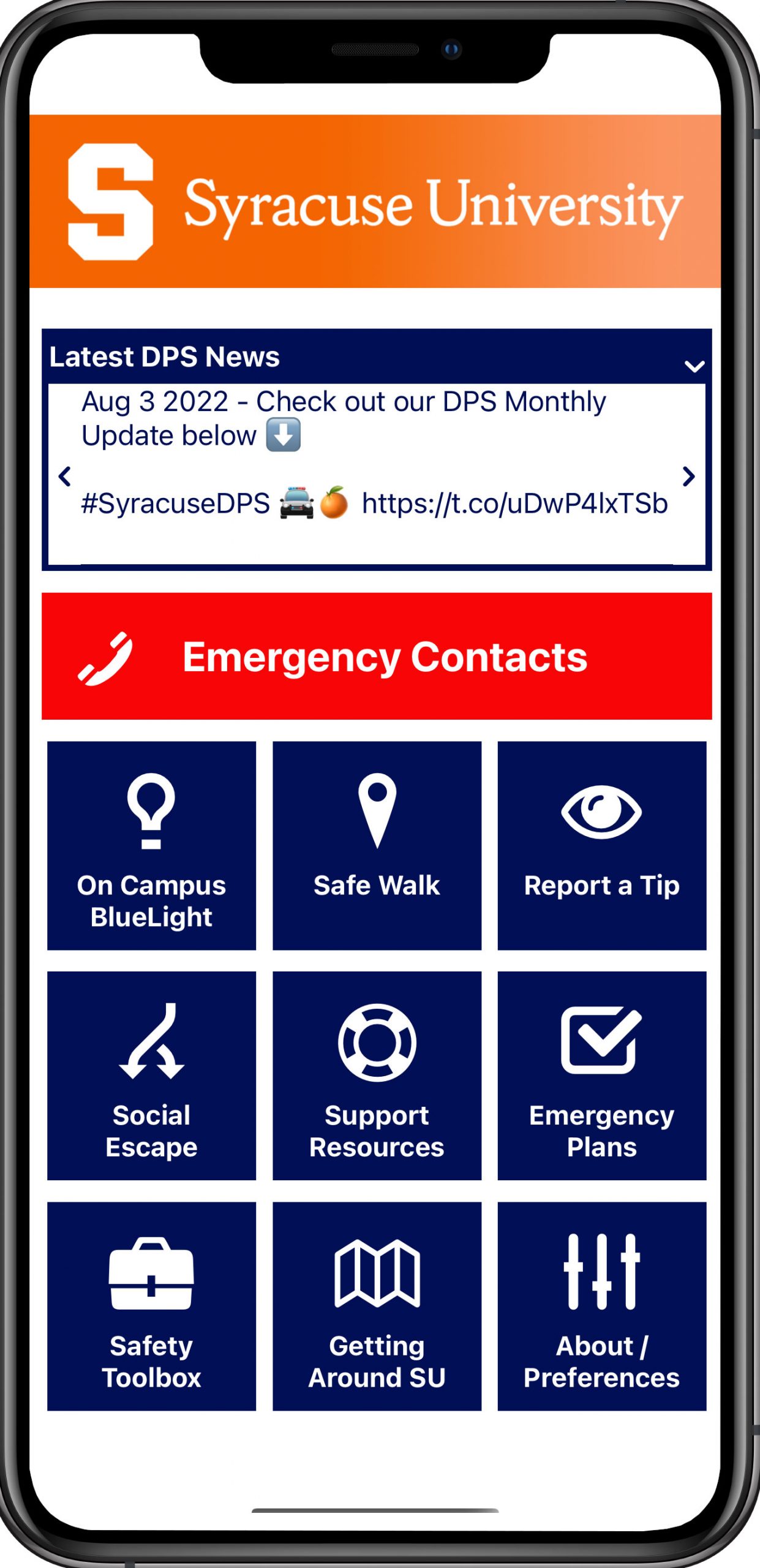Launch Social Escape
Image resolution: width=760 pixels, height=1568 pixels.
(x=151, y=1076)
